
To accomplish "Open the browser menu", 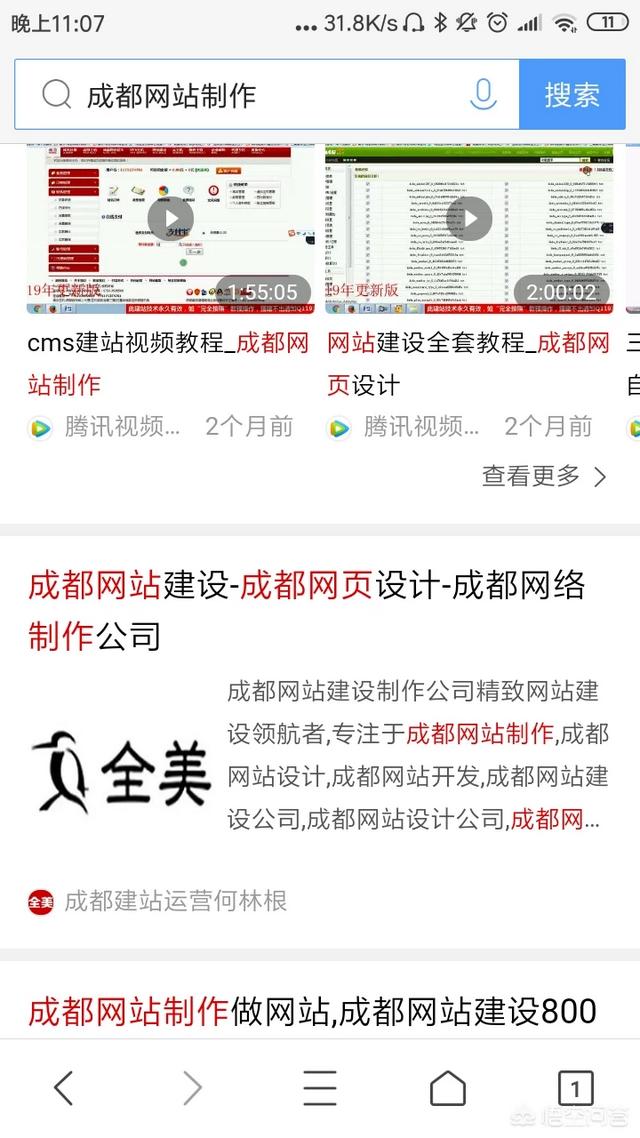I will (x=319, y=1088).
